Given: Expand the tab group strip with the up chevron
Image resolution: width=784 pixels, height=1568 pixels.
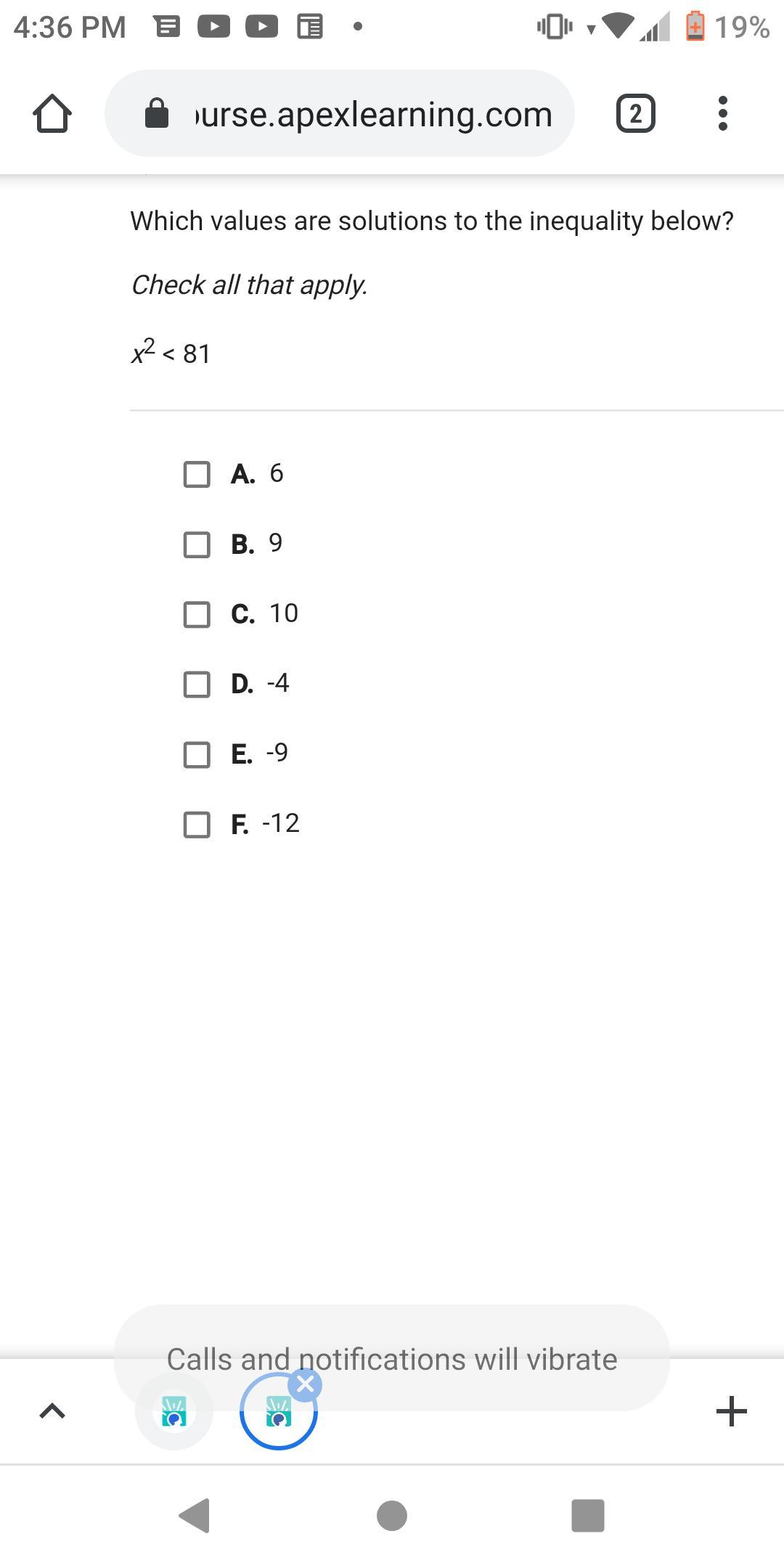Looking at the screenshot, I should 52,1411.
